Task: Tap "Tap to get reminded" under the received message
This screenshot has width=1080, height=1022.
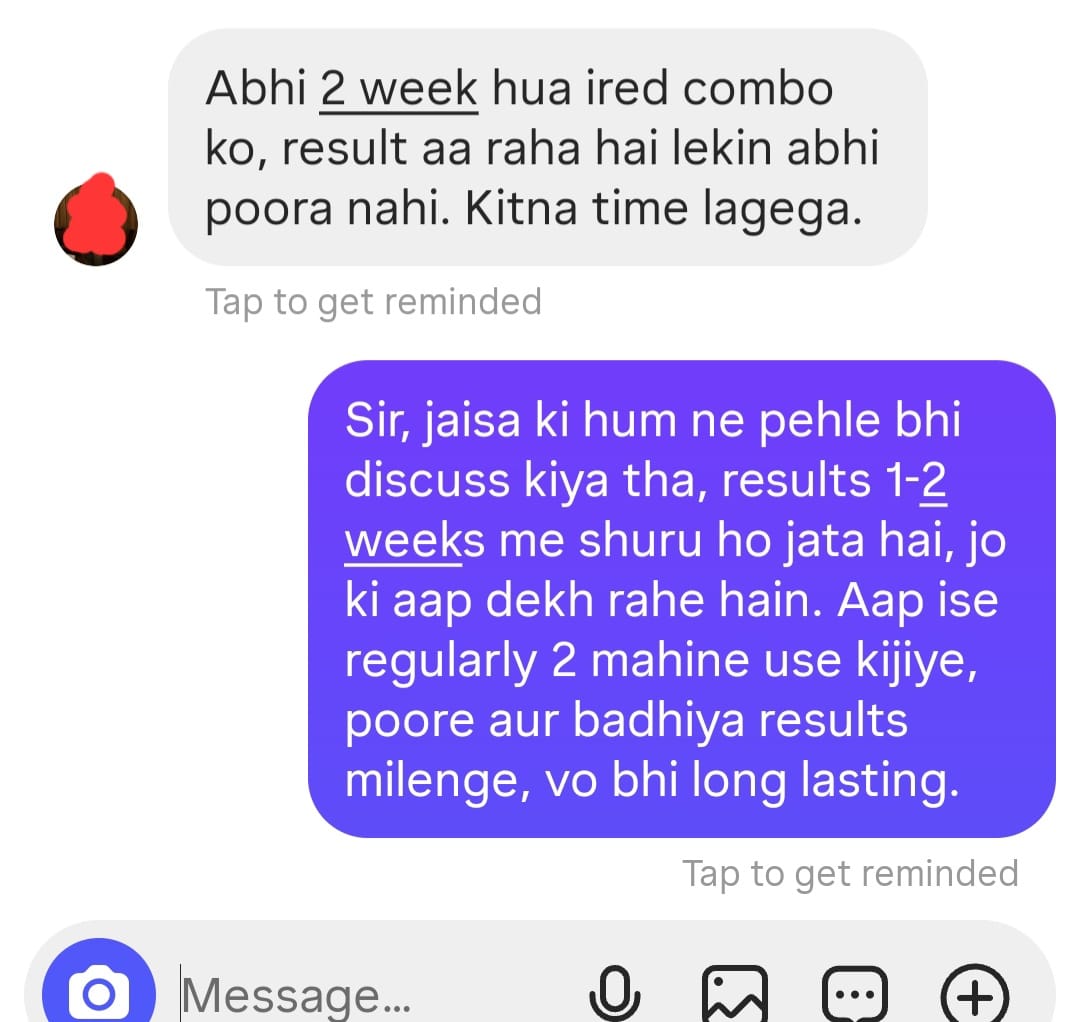Action: pyautogui.click(x=373, y=302)
